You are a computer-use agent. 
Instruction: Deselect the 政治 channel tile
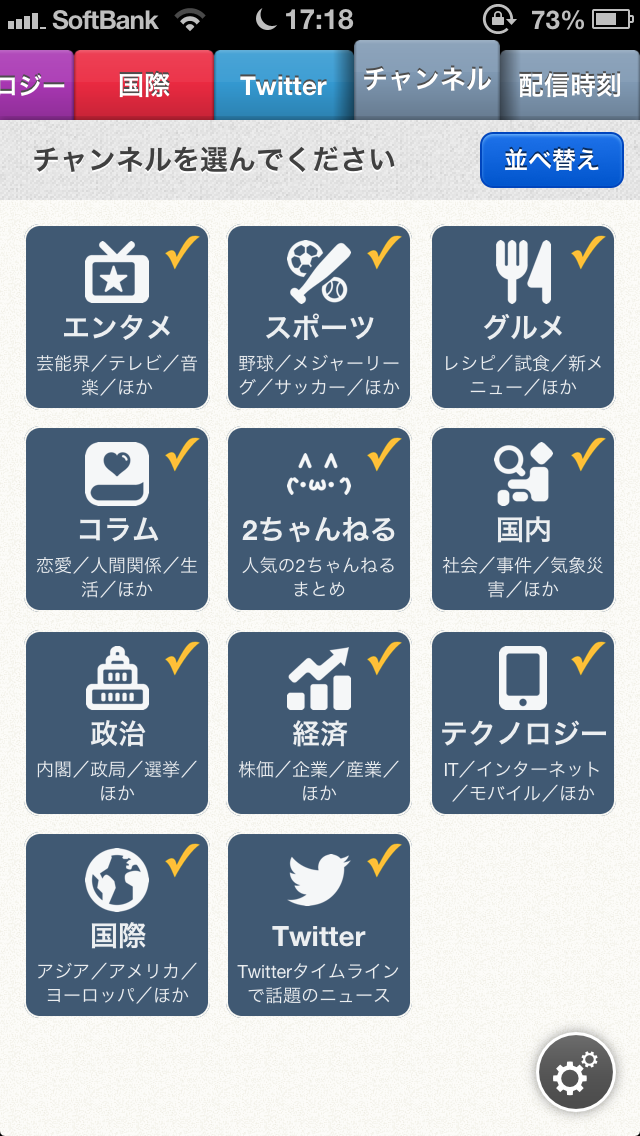click(117, 723)
